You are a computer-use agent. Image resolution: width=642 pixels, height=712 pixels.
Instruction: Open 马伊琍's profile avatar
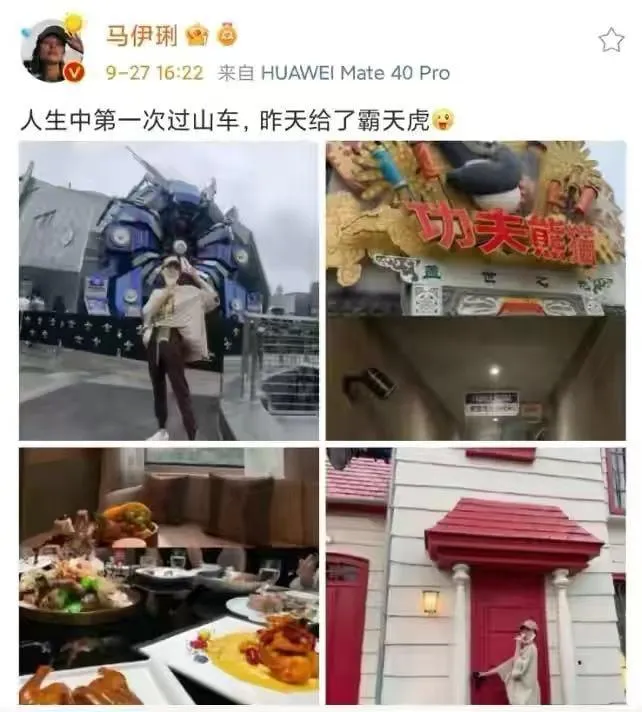point(52,50)
